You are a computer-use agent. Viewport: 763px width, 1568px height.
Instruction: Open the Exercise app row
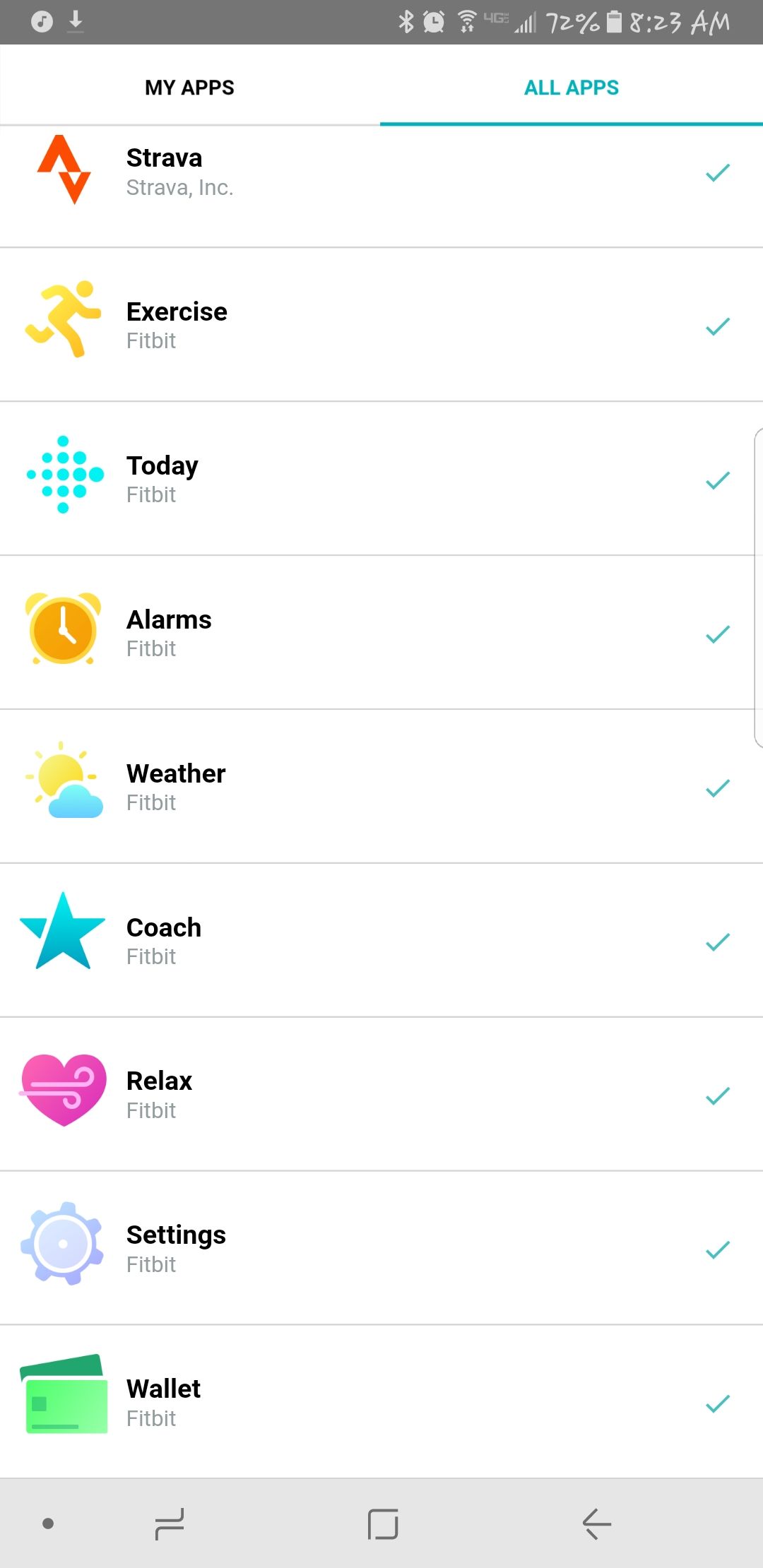[381, 326]
